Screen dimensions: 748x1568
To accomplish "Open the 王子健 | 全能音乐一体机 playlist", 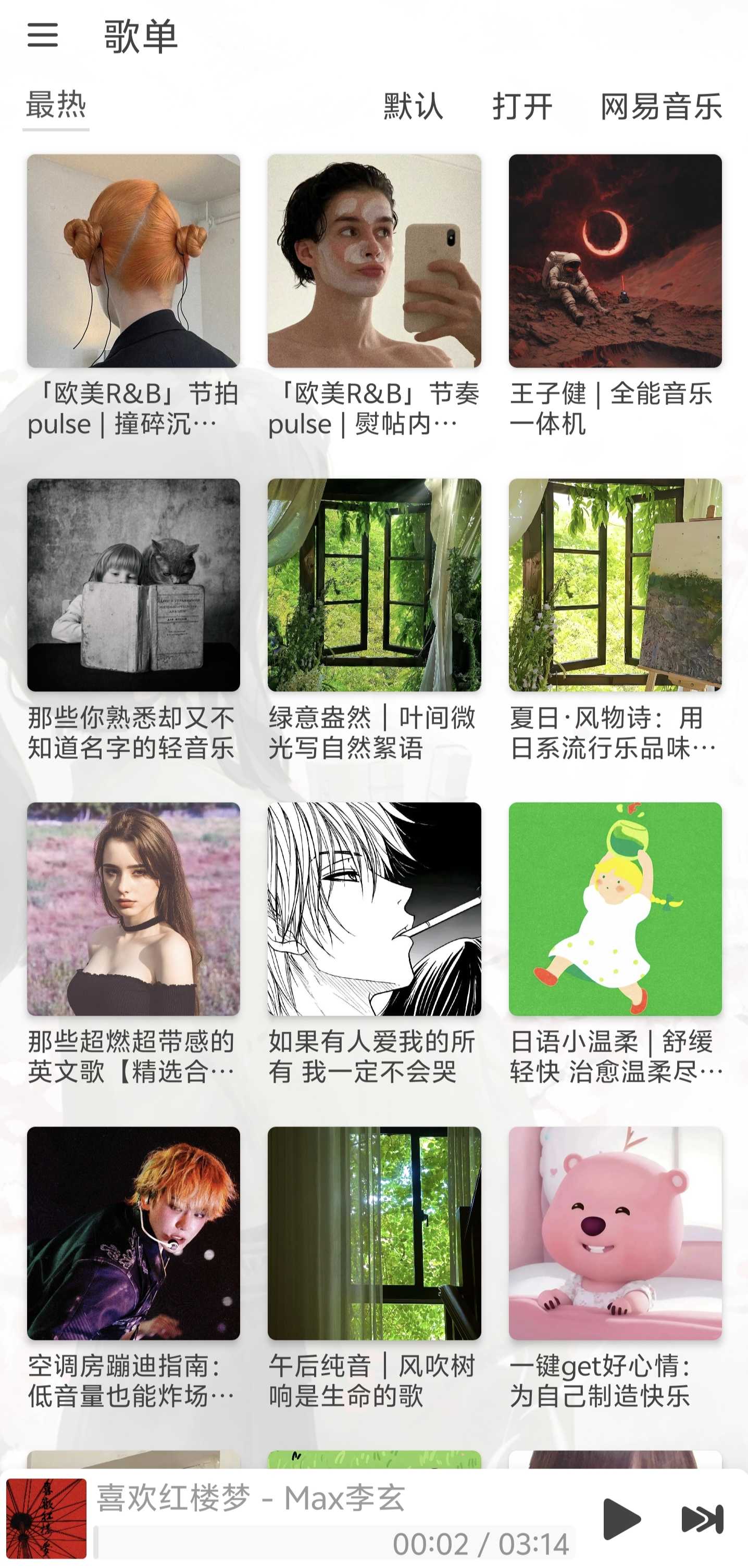I will point(615,261).
